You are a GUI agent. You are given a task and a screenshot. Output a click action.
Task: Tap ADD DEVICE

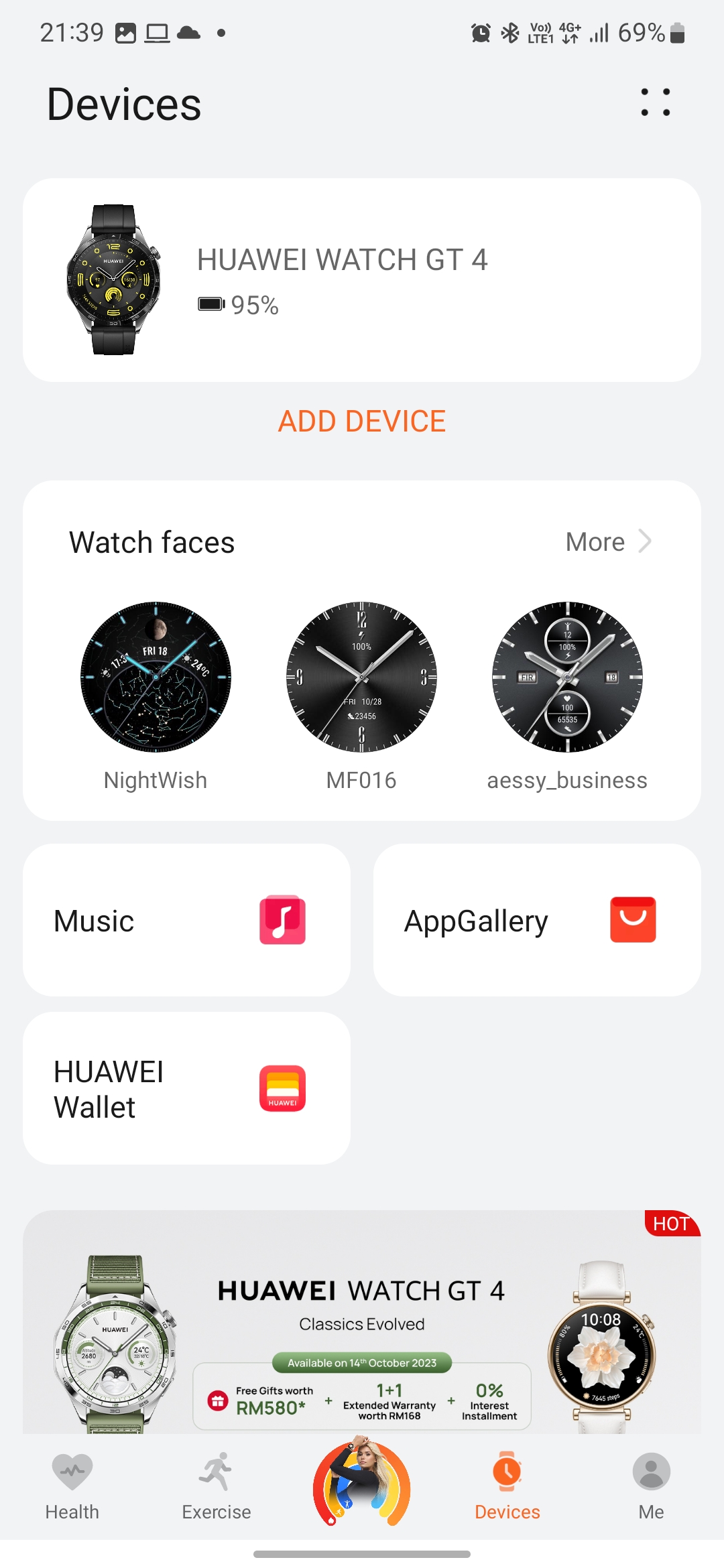(x=362, y=421)
